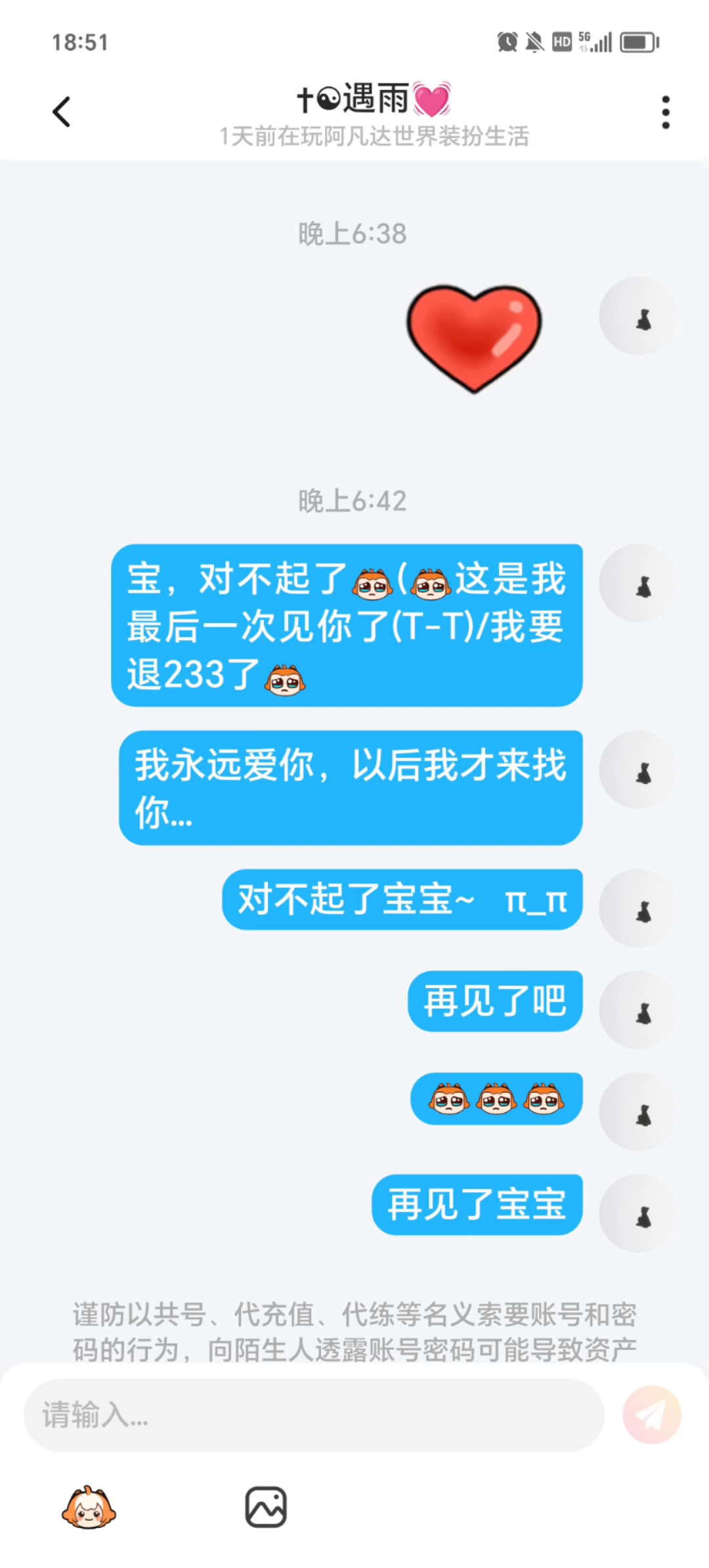Focus the 请输入 message field

[x=314, y=1414]
